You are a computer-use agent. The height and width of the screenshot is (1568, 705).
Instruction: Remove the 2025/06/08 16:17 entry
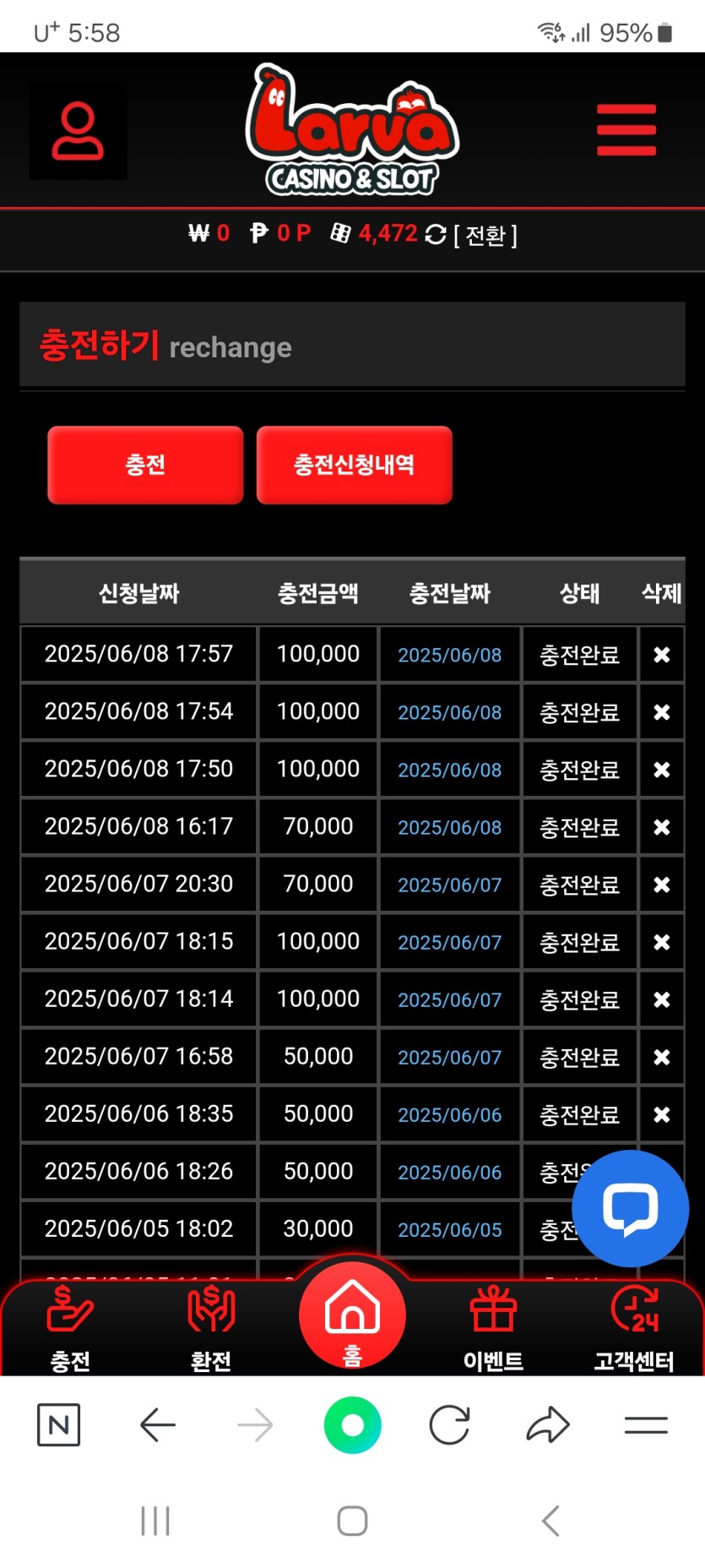point(661,827)
